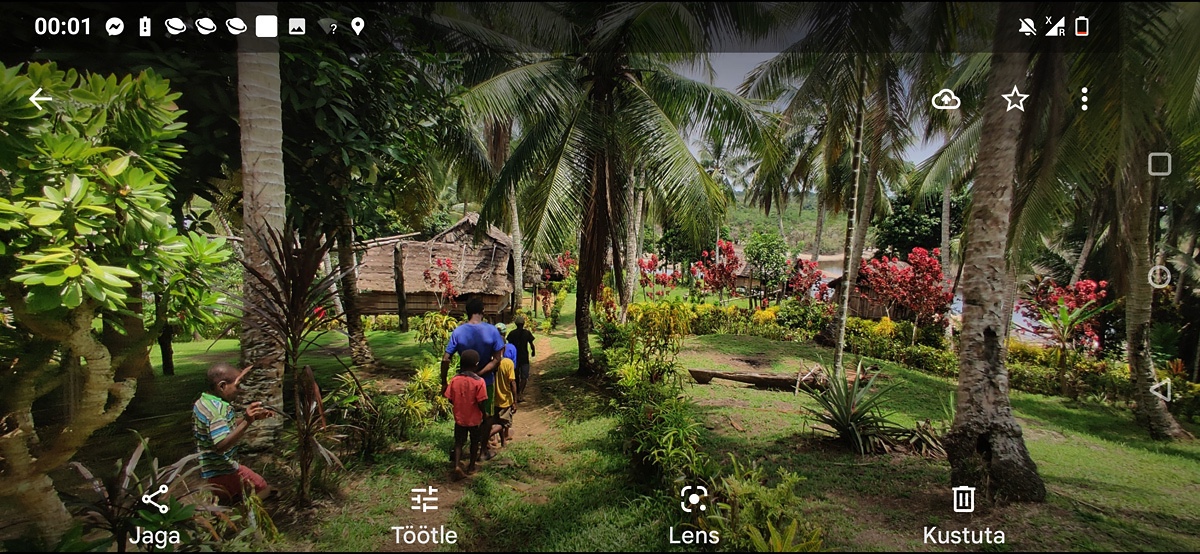The width and height of the screenshot is (1200, 554).
Task: Edit the photo using Töötle
Action: pyautogui.click(x=424, y=515)
